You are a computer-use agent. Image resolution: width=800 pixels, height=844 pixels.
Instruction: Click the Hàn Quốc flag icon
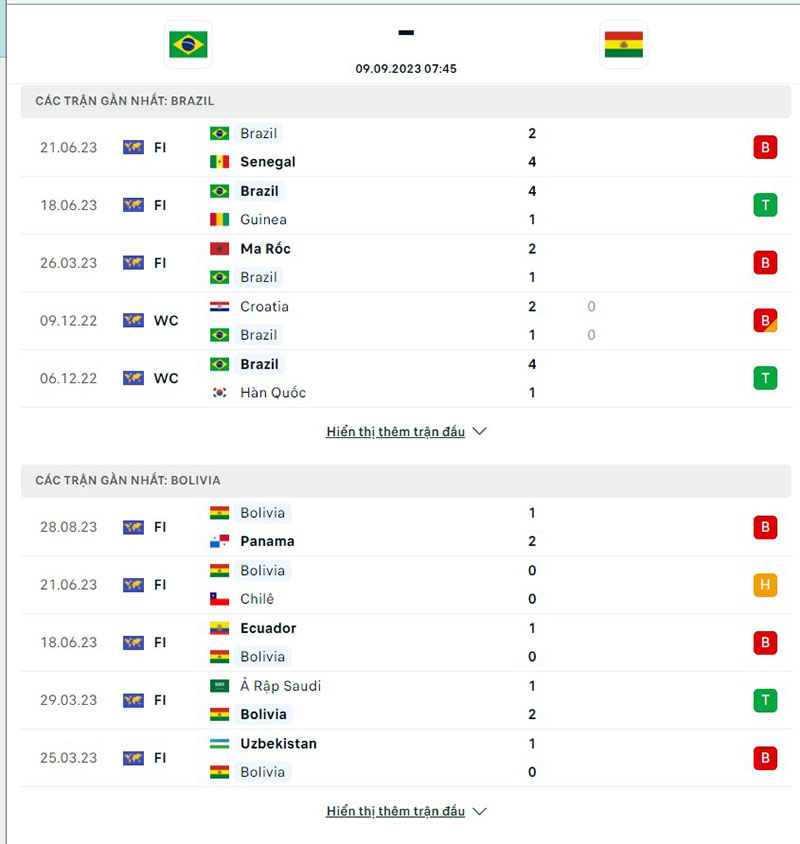[218, 393]
